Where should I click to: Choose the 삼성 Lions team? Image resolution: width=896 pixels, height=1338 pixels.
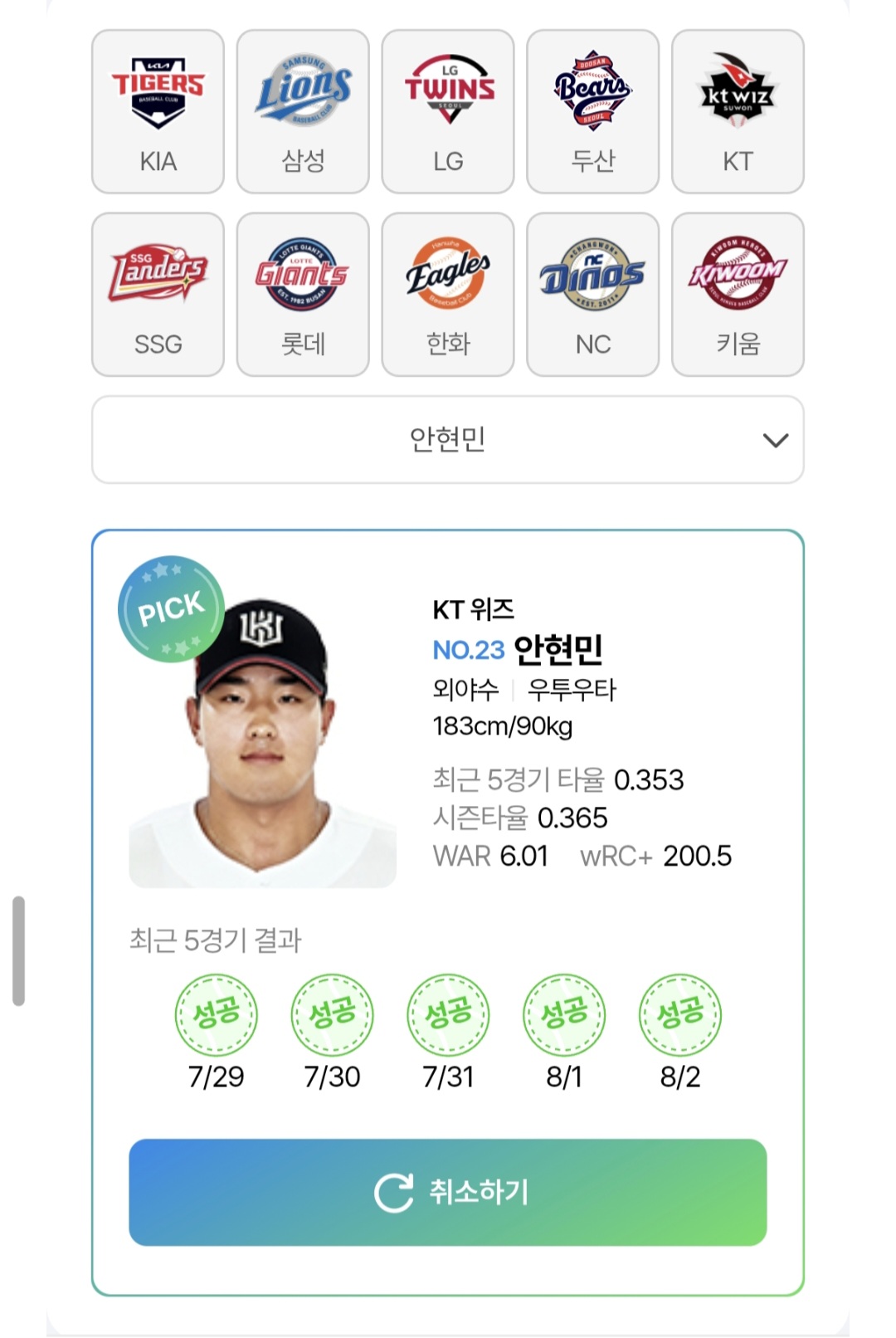coord(303,112)
